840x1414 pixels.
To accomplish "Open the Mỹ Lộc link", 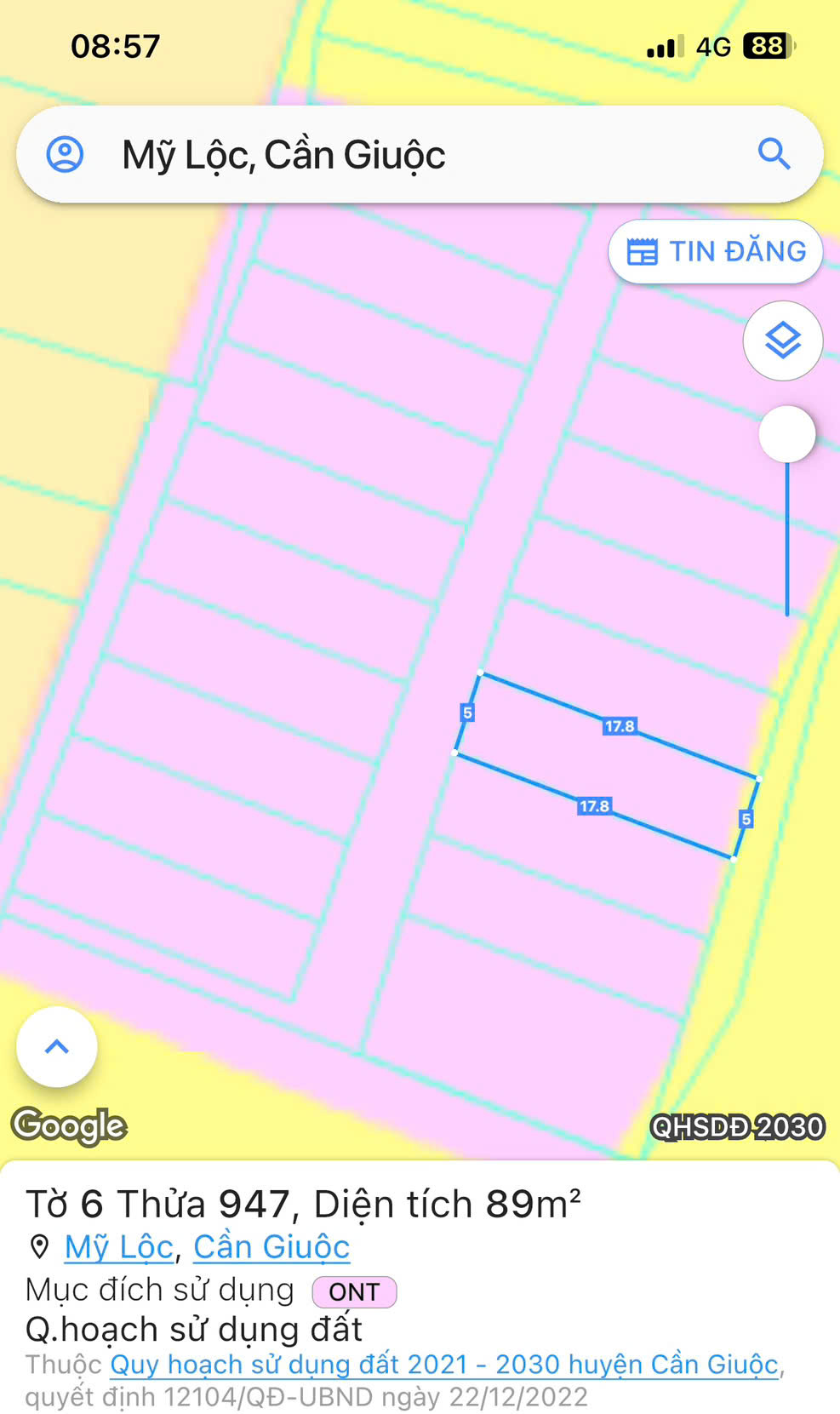I will pyautogui.click(x=119, y=1247).
